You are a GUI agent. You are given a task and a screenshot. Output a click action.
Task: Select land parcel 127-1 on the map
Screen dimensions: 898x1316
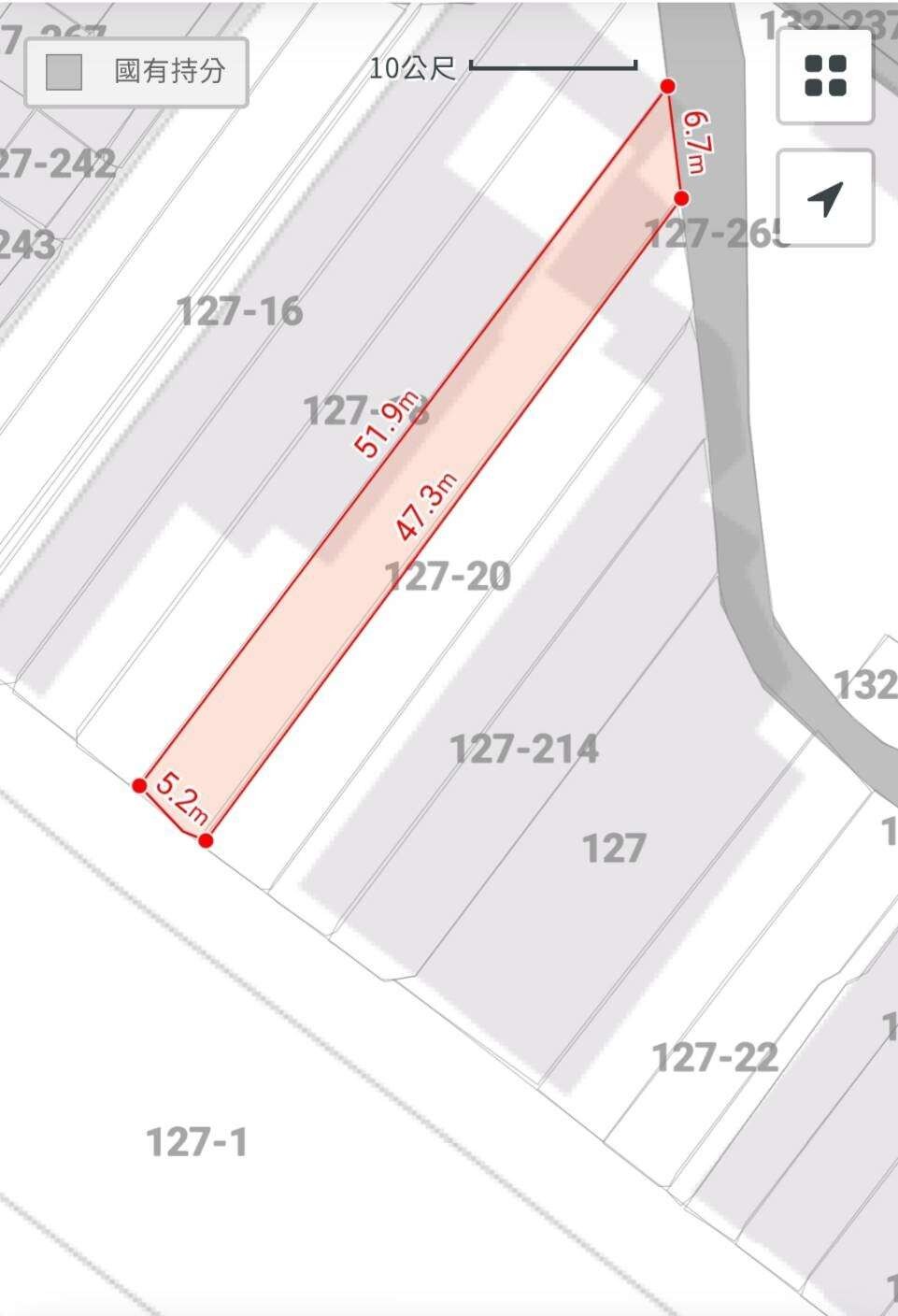(196, 1141)
